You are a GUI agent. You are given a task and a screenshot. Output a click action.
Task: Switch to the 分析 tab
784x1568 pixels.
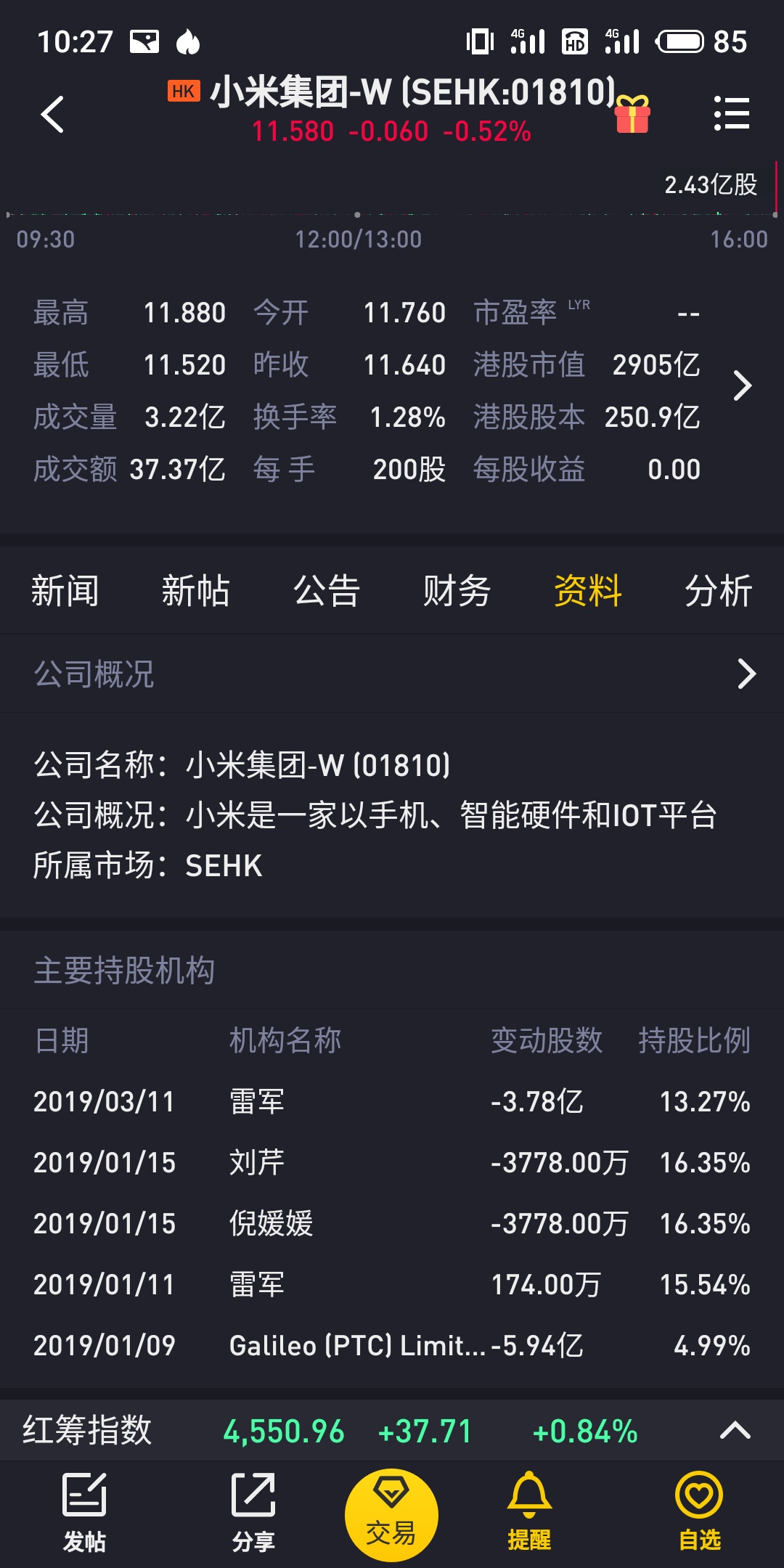719,590
